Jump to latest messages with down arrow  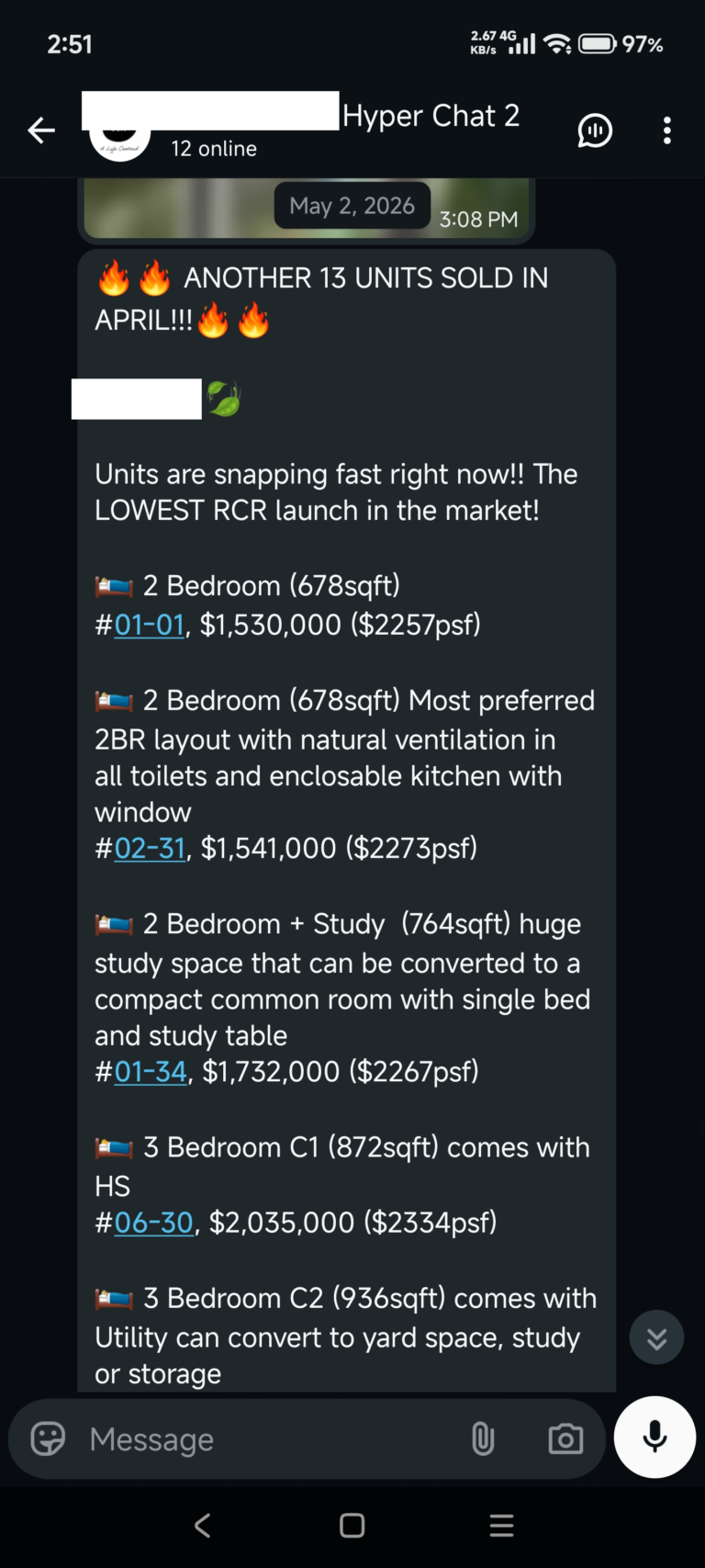coord(656,1337)
